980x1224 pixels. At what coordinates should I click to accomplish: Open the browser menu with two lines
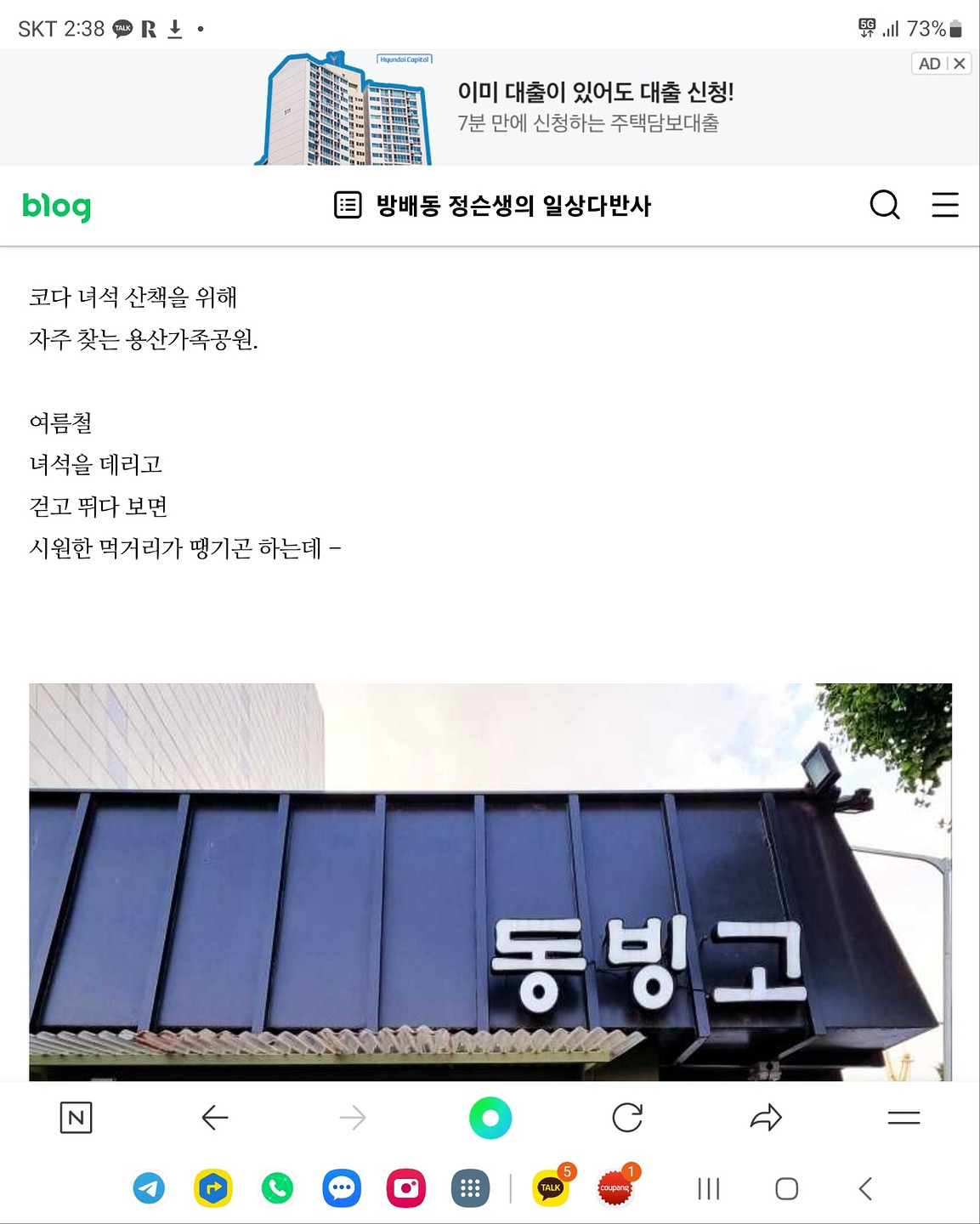coord(904,1117)
